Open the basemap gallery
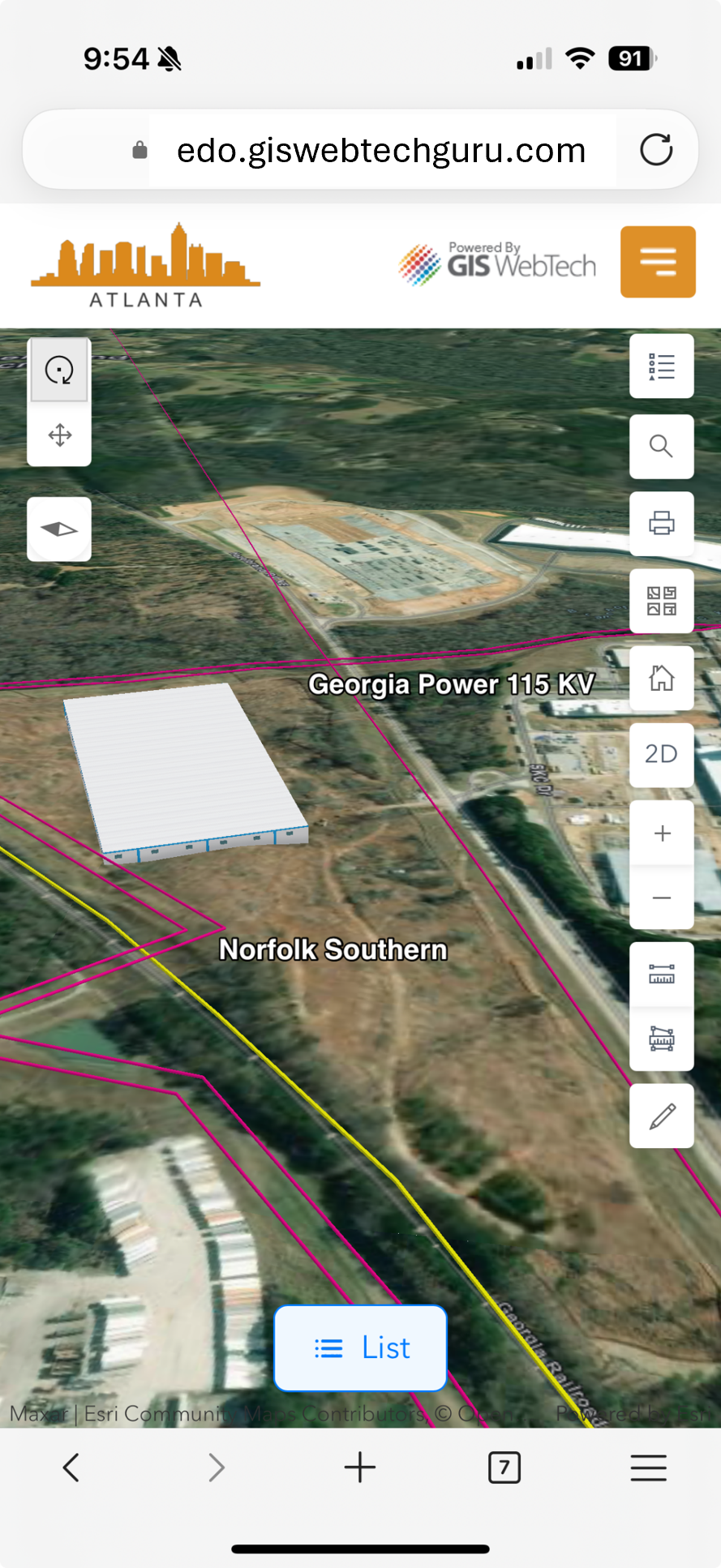721x1568 pixels. [x=661, y=601]
